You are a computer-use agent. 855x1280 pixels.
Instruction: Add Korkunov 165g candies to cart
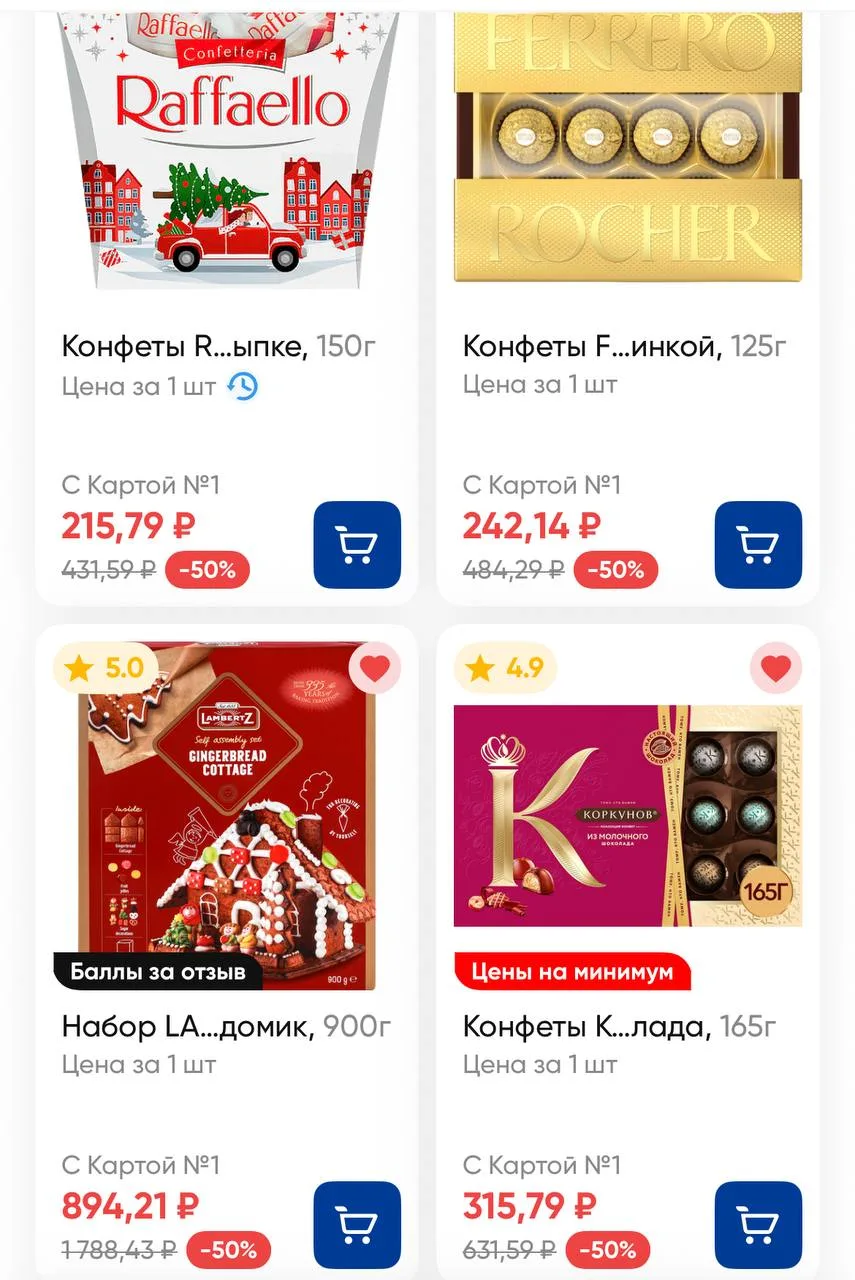tap(758, 1225)
